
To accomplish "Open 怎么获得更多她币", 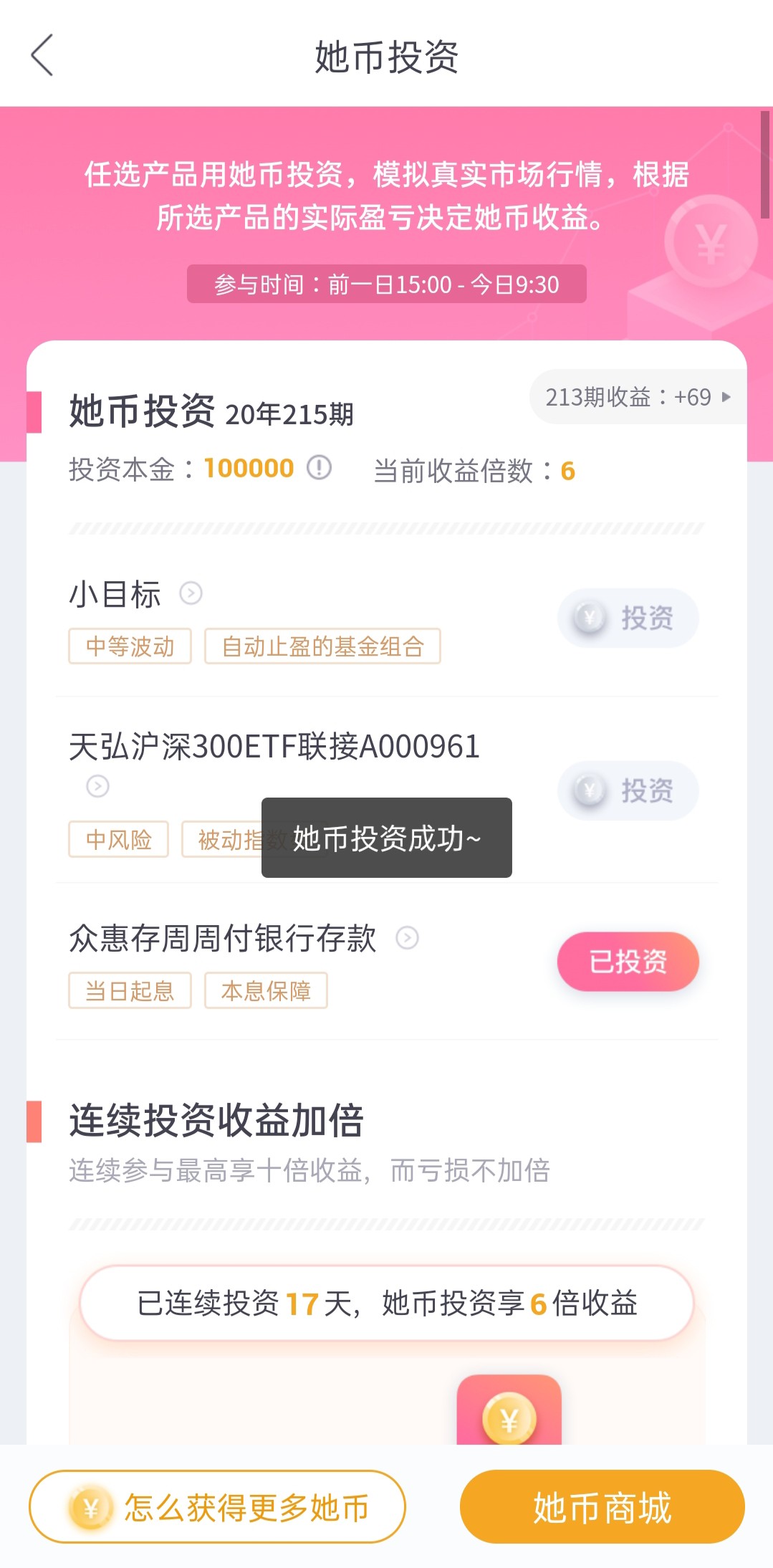I will tap(217, 1506).
